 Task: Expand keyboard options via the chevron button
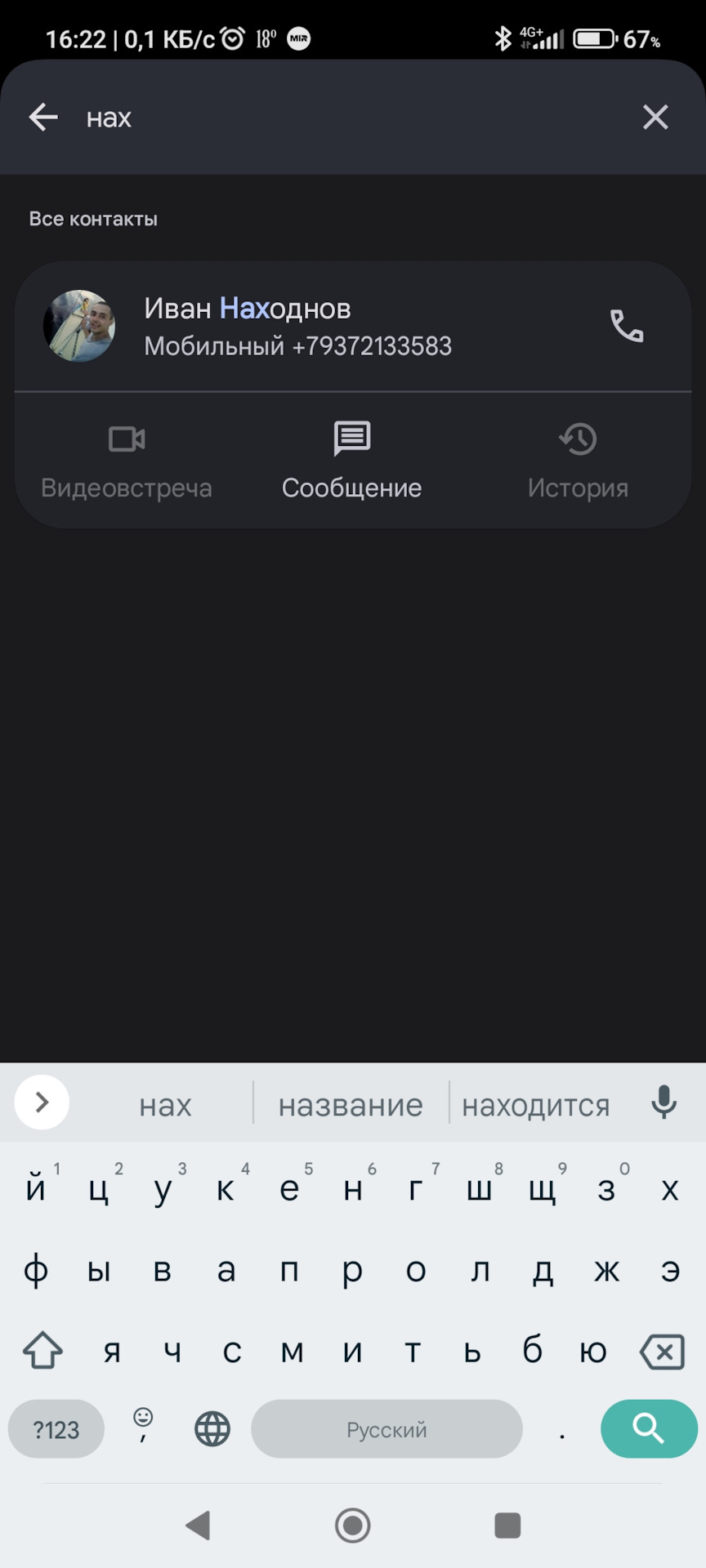pos(42,1102)
